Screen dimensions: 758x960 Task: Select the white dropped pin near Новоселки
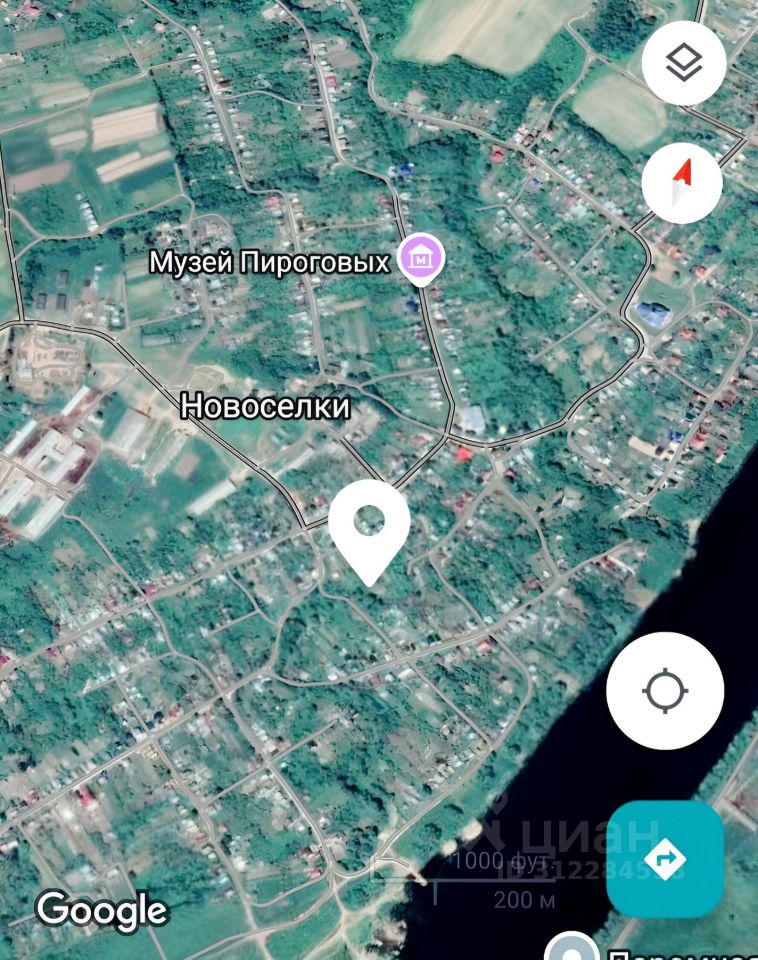click(x=370, y=527)
